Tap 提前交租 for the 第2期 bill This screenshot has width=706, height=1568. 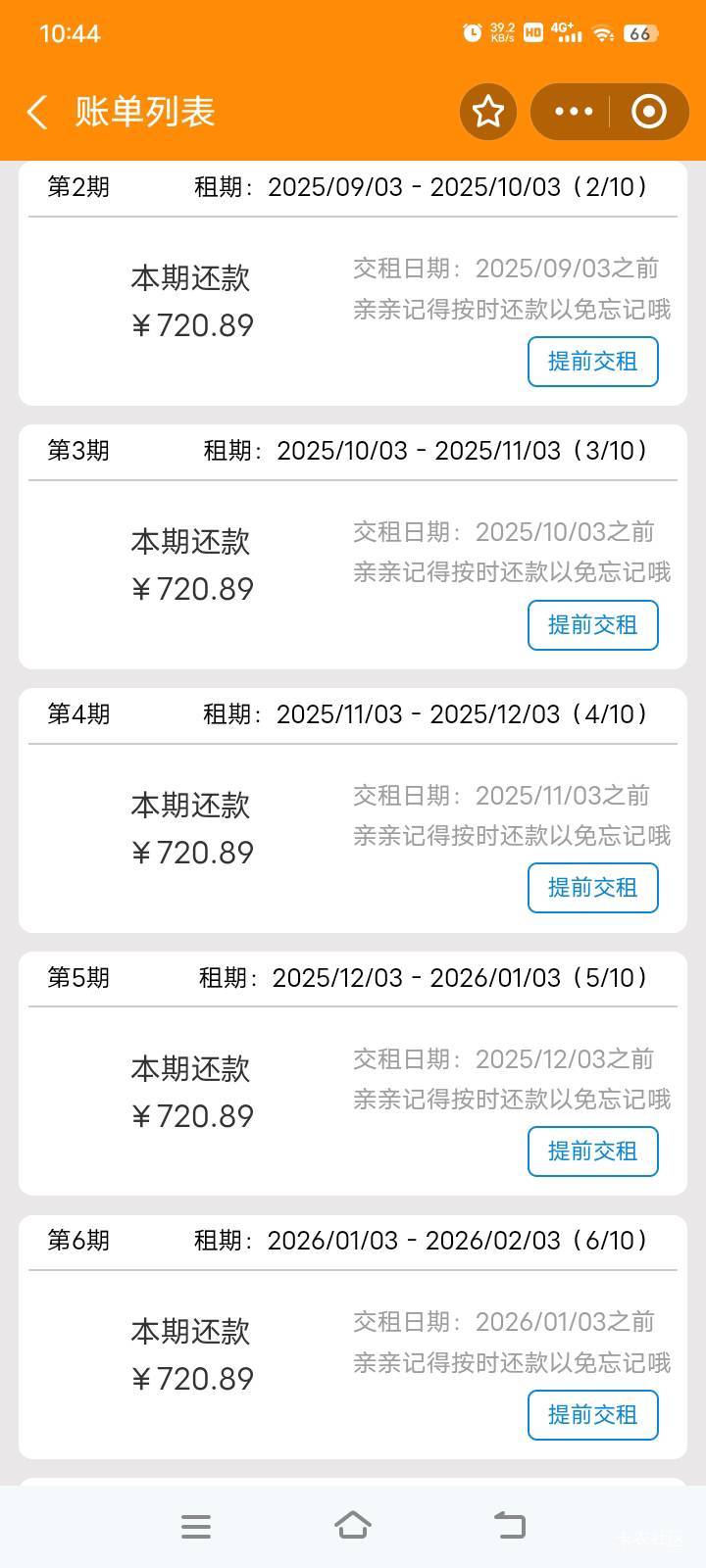(593, 362)
